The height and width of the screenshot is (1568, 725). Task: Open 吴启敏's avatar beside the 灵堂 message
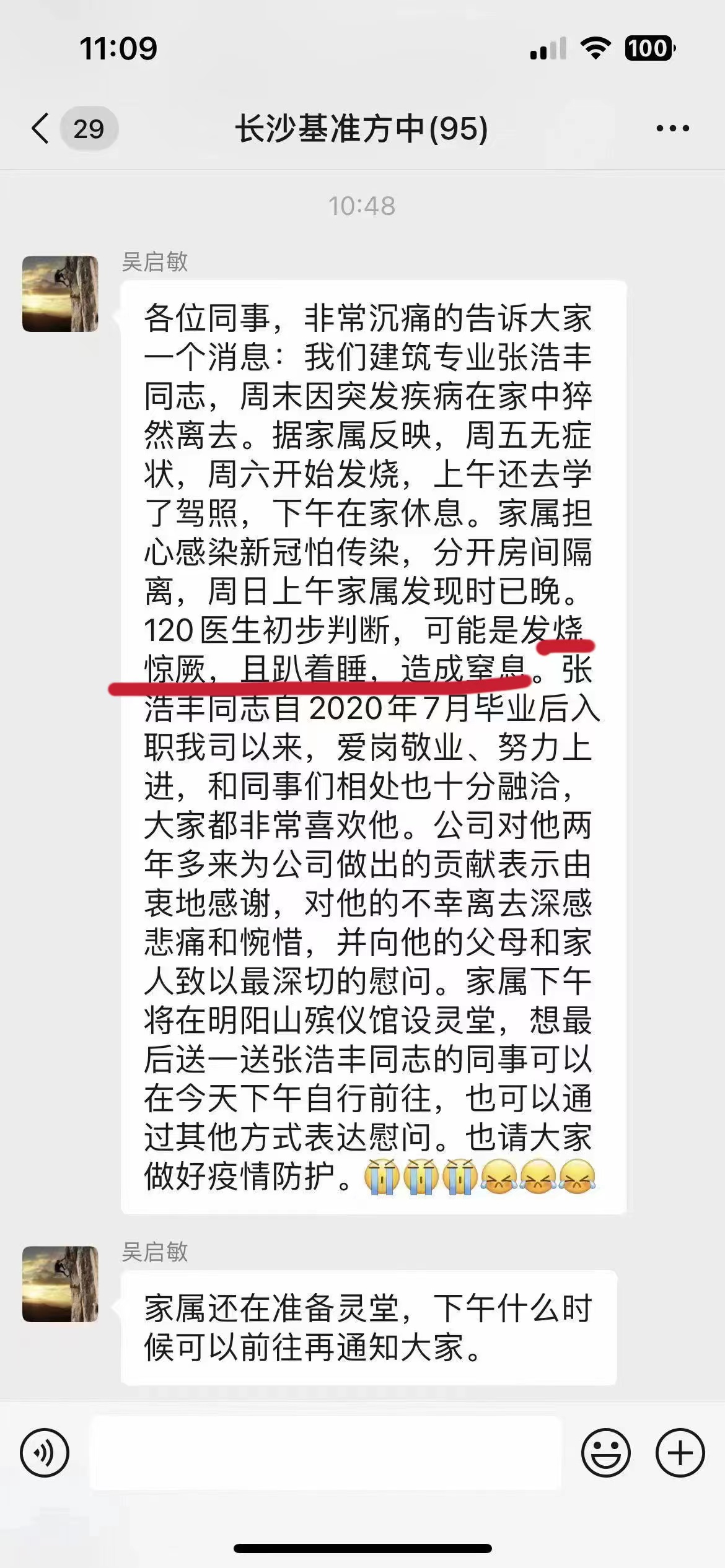[60, 1284]
